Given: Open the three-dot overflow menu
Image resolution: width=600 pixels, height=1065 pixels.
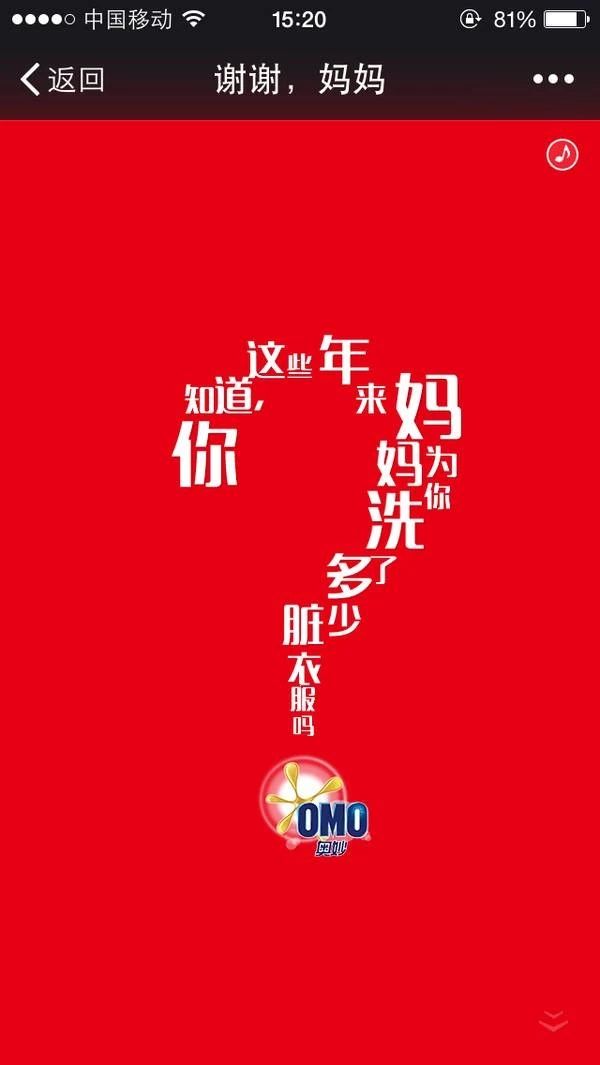Looking at the screenshot, I should pos(553,79).
